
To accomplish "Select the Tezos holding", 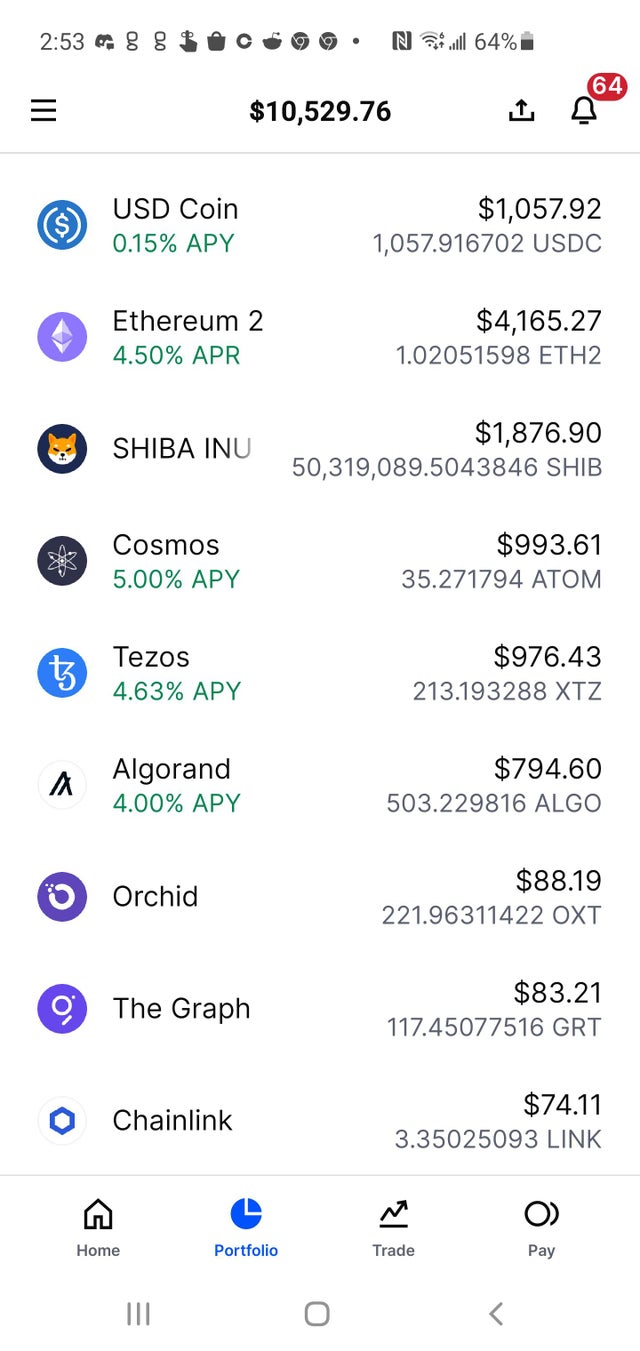I will [x=320, y=673].
